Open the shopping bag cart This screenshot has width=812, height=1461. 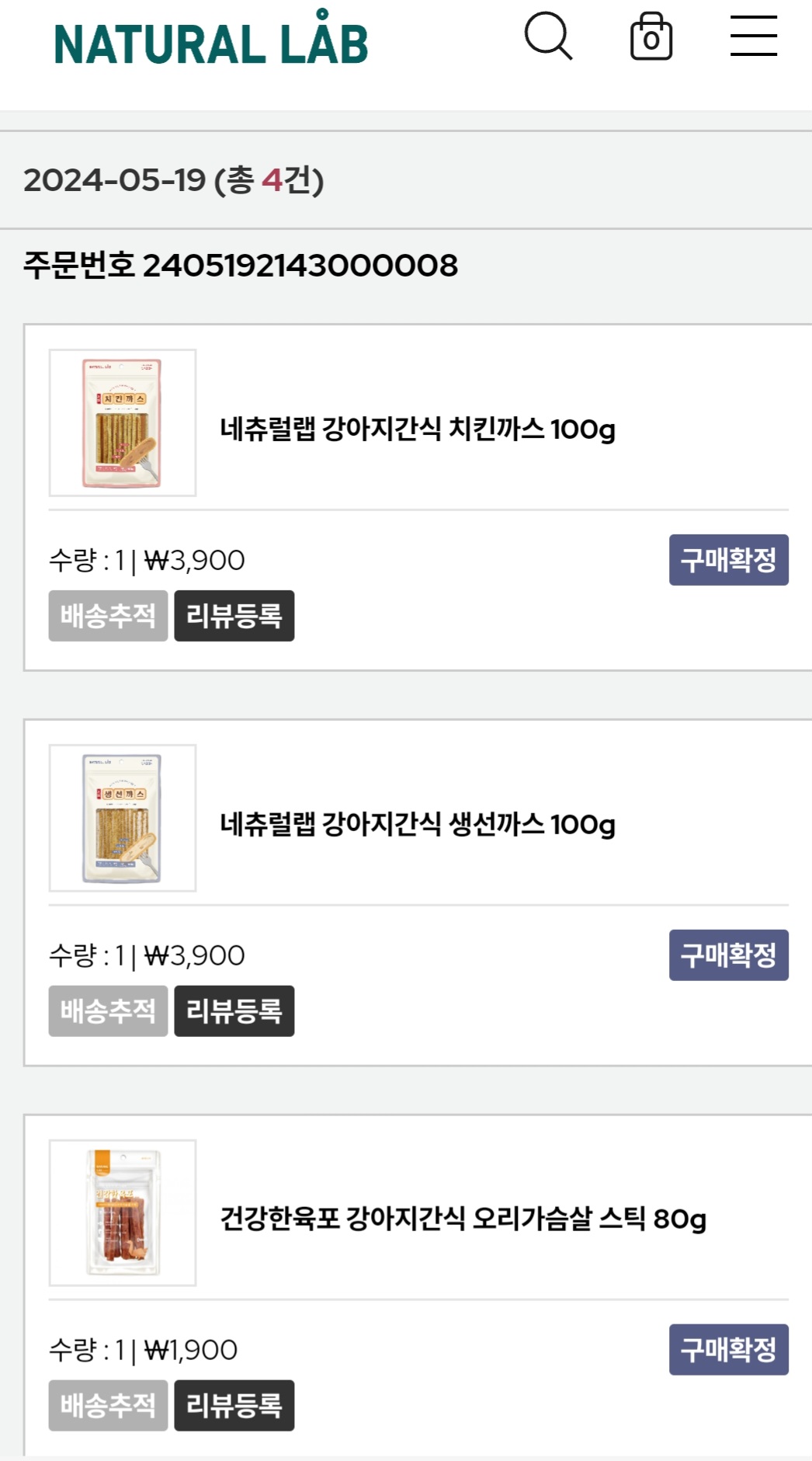click(x=651, y=37)
